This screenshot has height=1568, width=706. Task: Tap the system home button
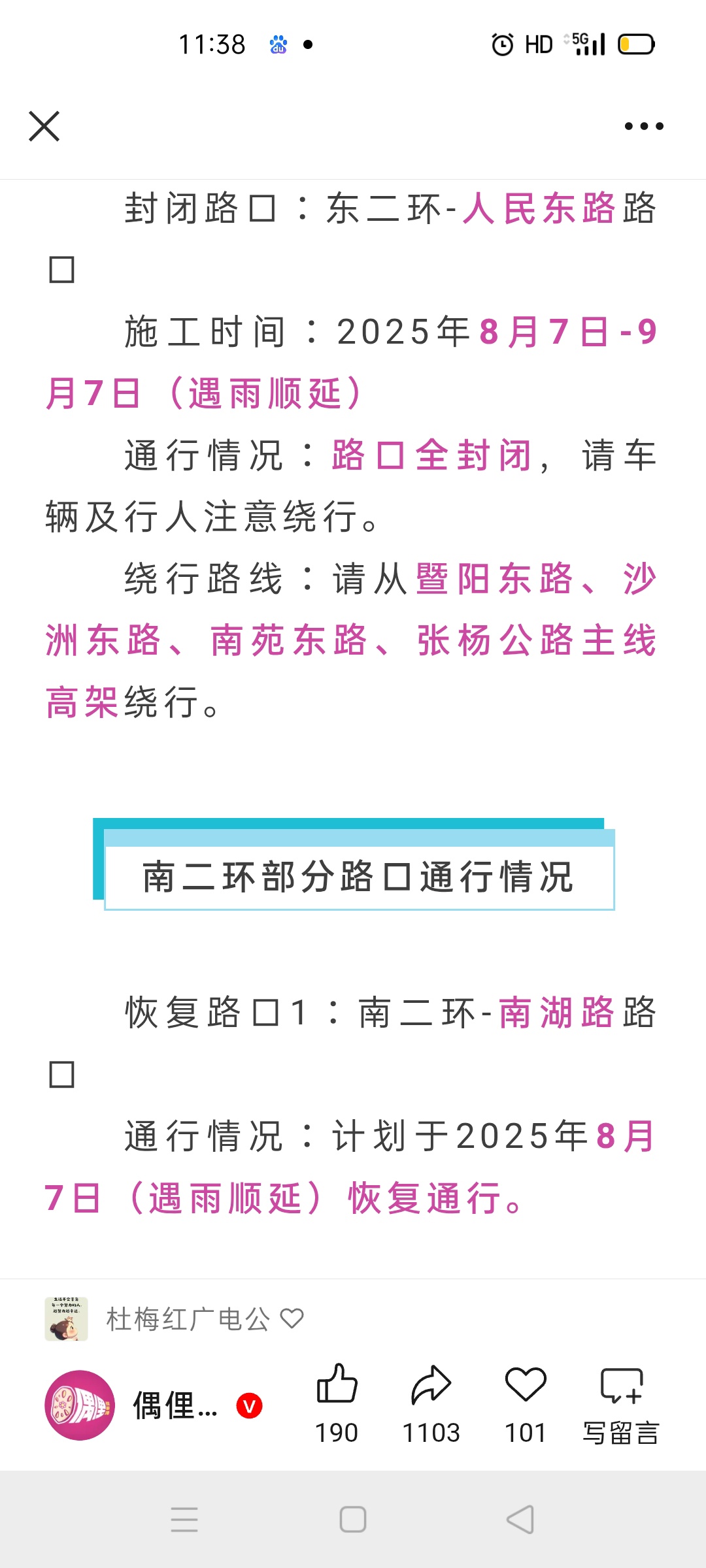click(x=353, y=1520)
